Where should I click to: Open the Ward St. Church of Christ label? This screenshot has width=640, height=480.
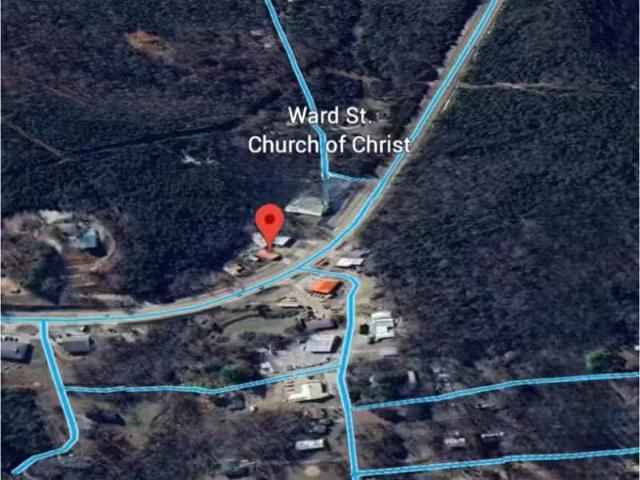[x=329, y=130]
